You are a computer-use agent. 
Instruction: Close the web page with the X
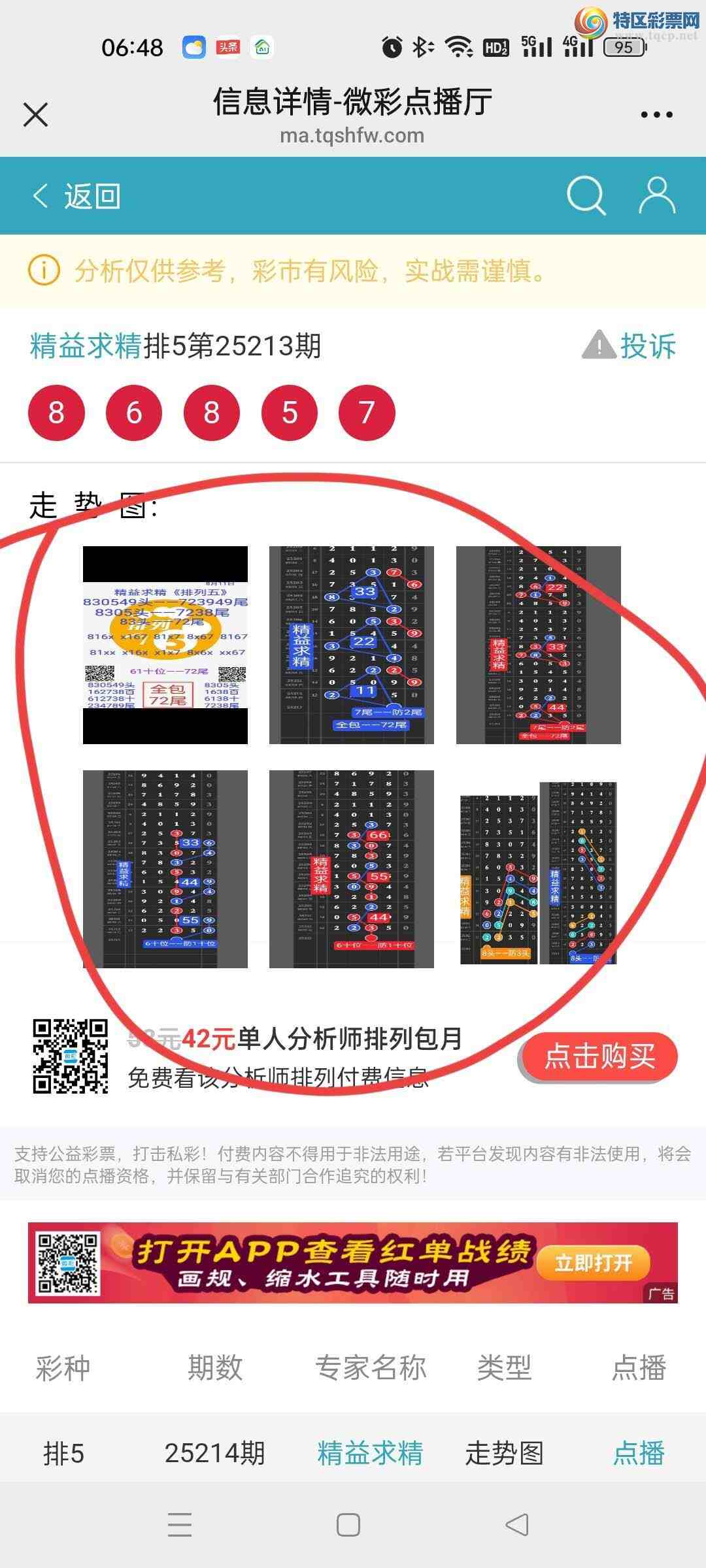[x=35, y=115]
